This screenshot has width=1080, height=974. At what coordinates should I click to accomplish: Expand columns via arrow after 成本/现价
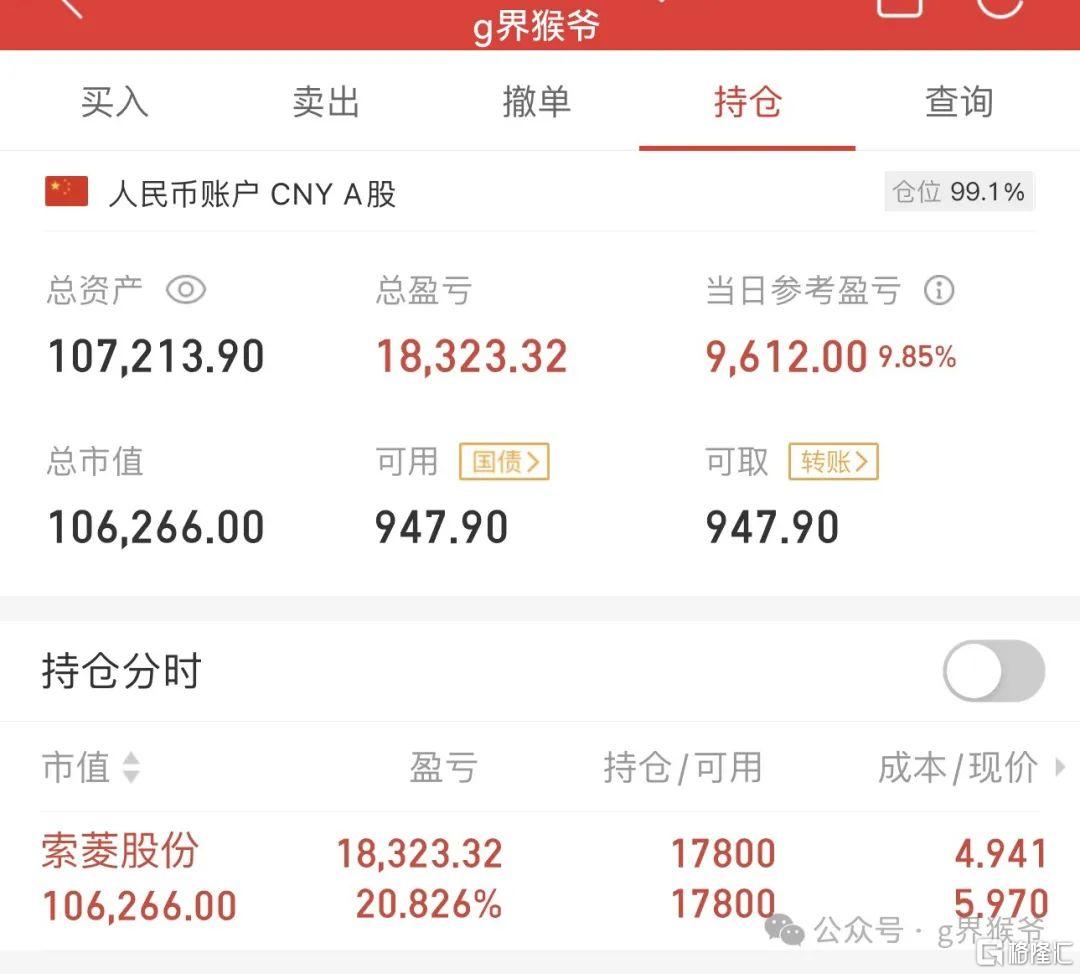coord(1060,768)
